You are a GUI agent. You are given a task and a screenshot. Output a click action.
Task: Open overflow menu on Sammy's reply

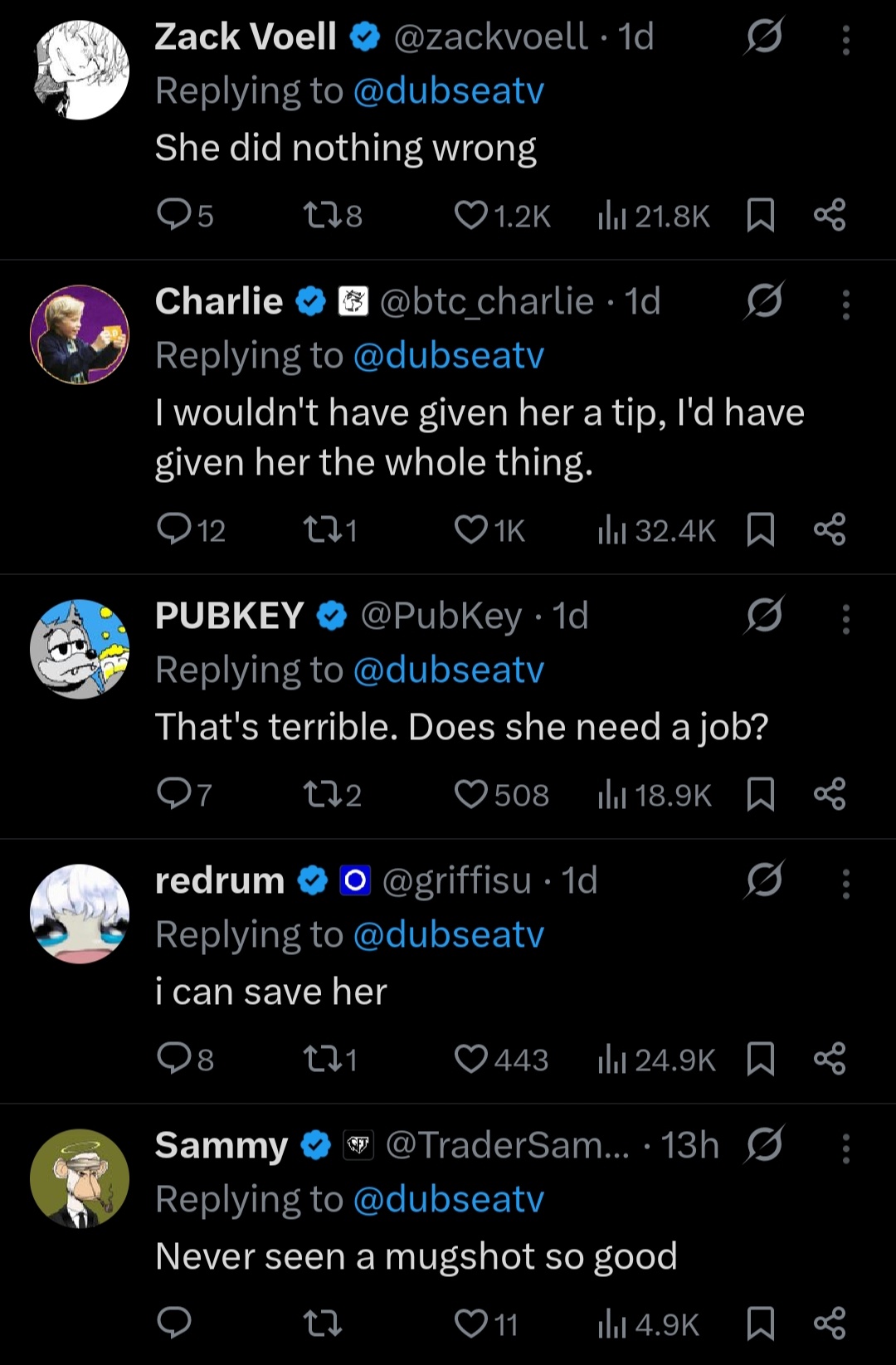click(x=845, y=1148)
